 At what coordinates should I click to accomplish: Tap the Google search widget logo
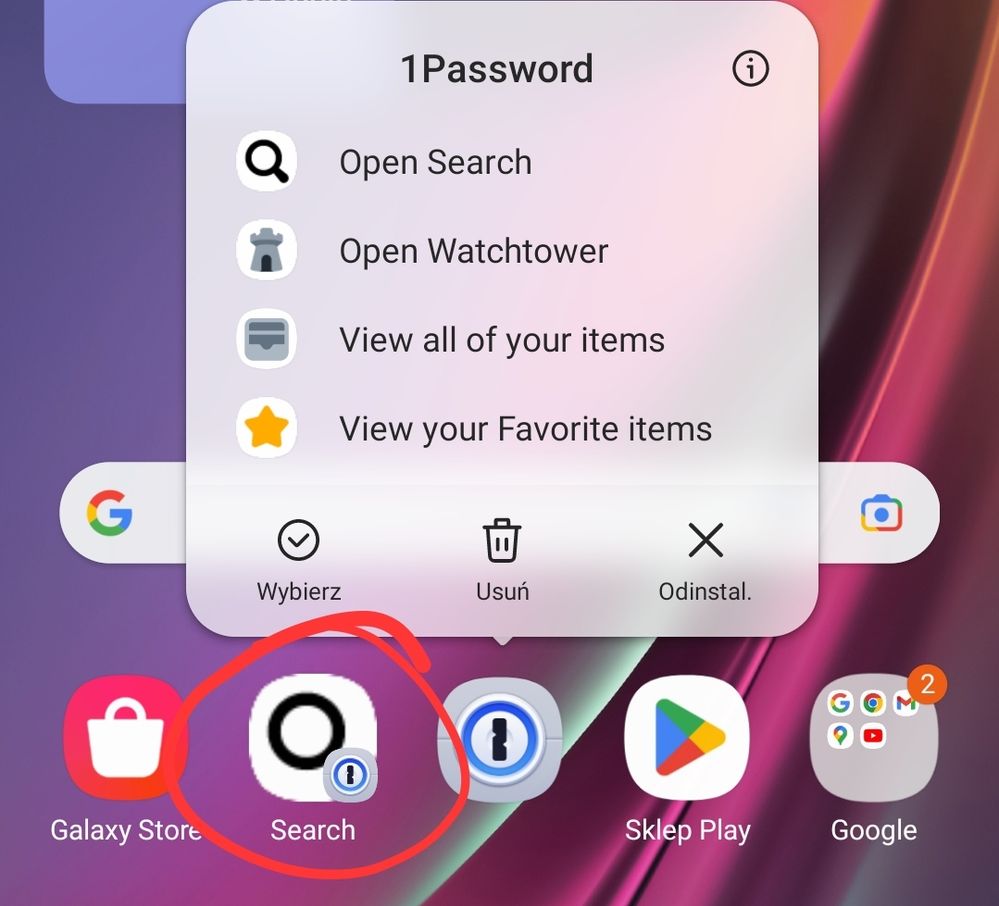pos(110,514)
